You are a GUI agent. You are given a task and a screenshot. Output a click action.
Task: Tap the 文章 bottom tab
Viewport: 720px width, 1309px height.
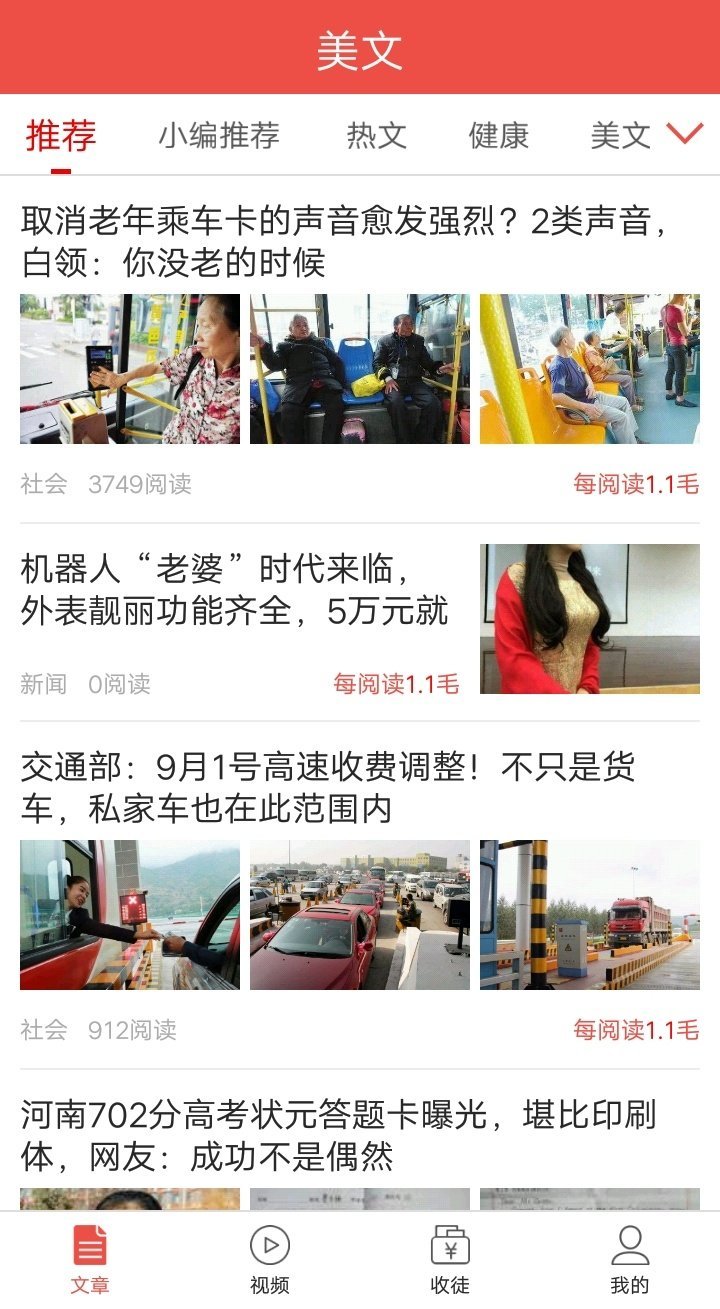pyautogui.click(x=90, y=1260)
